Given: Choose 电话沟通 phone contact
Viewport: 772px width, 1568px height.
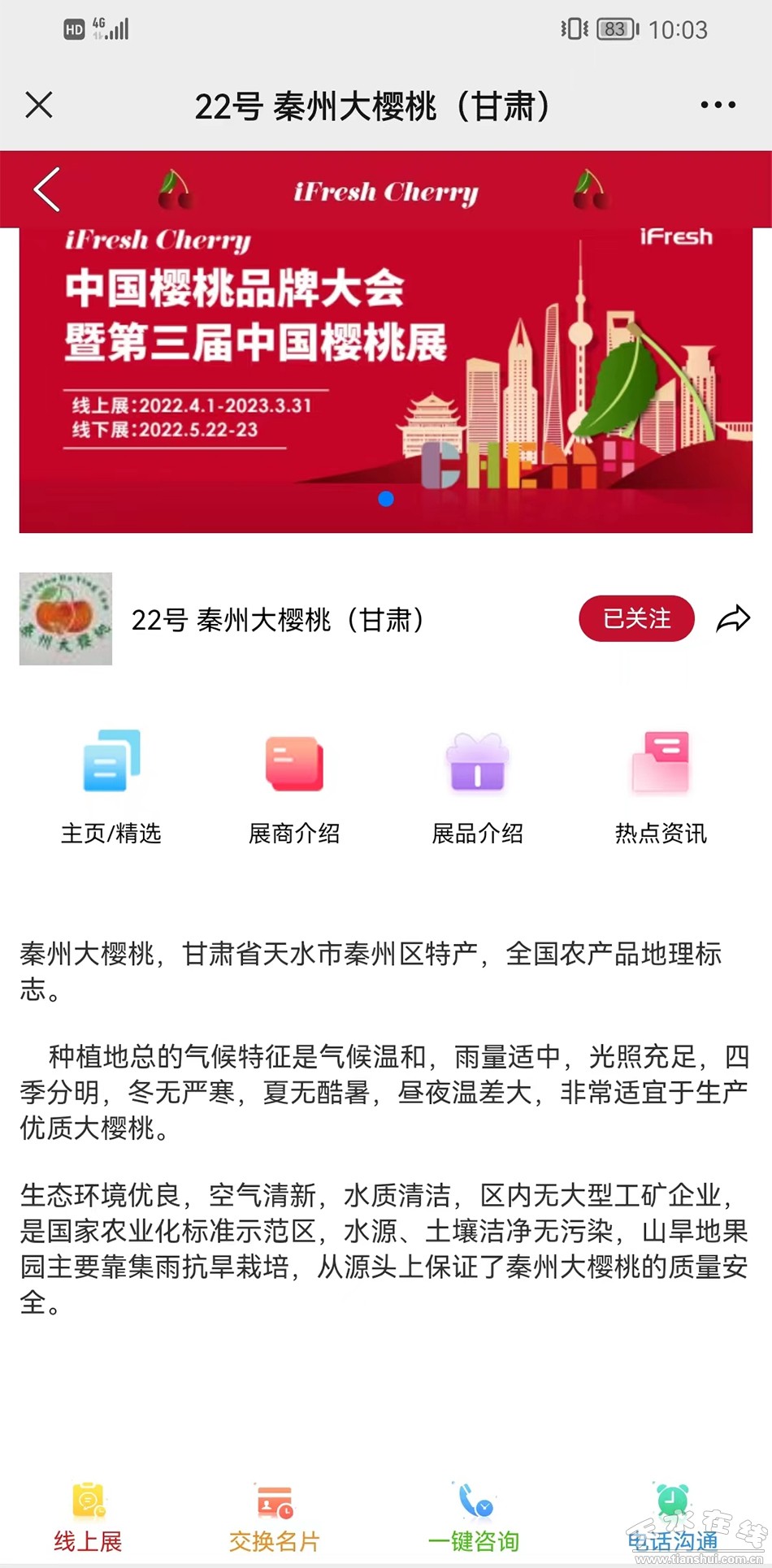Looking at the screenshot, I should point(672,1519).
